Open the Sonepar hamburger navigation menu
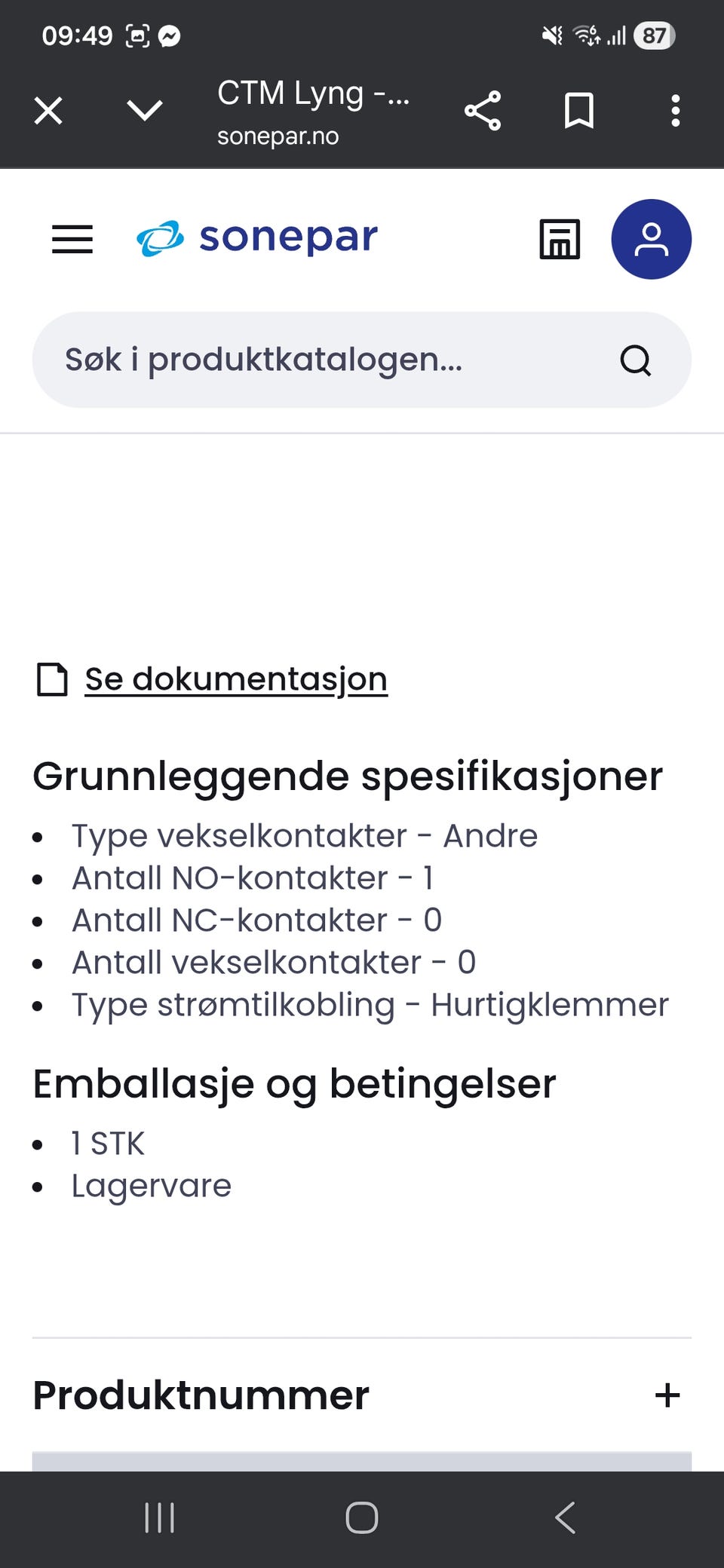 click(x=72, y=239)
